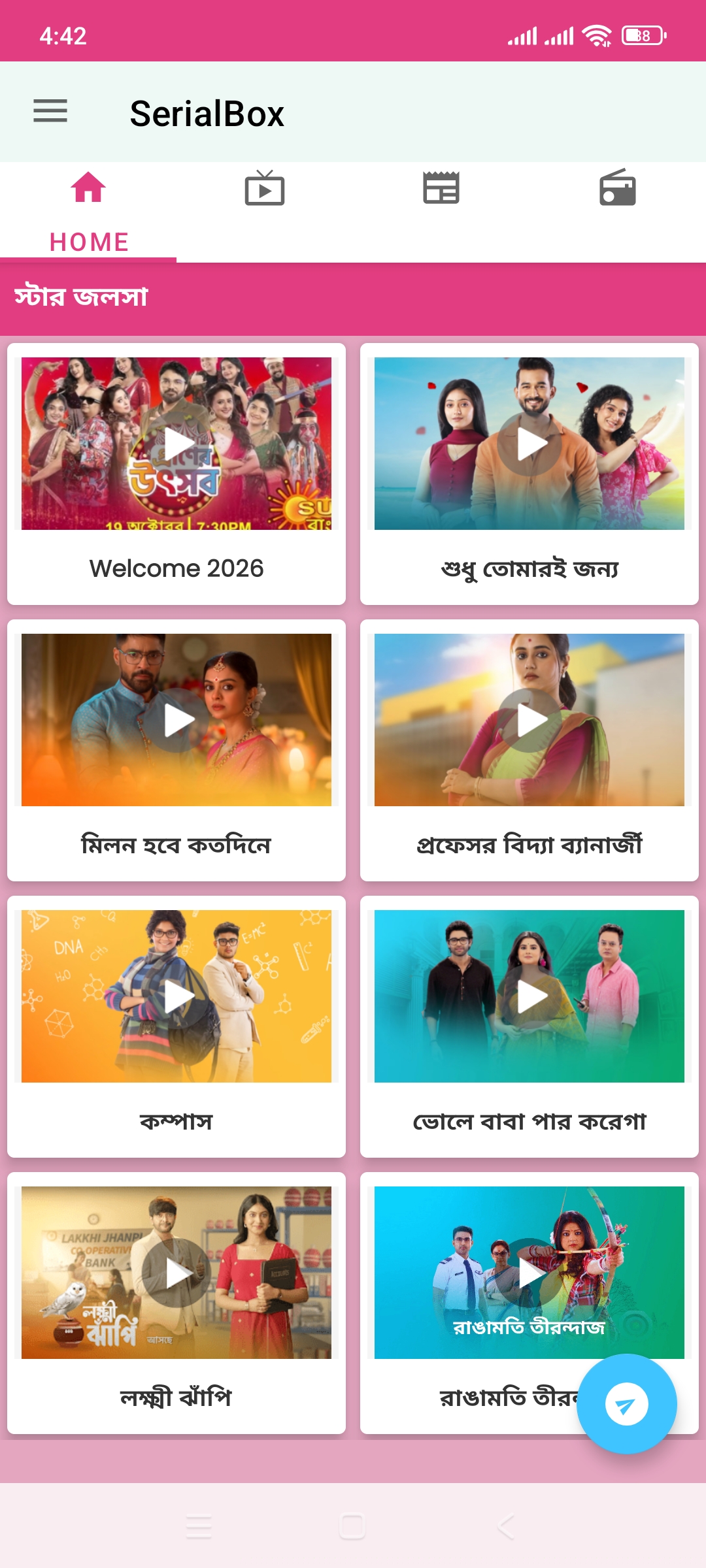Viewport: 706px width, 1568px height.
Task: Open the প্রফেসর বিদ্যা ব্যানার্জী serial card
Action: 529,720
